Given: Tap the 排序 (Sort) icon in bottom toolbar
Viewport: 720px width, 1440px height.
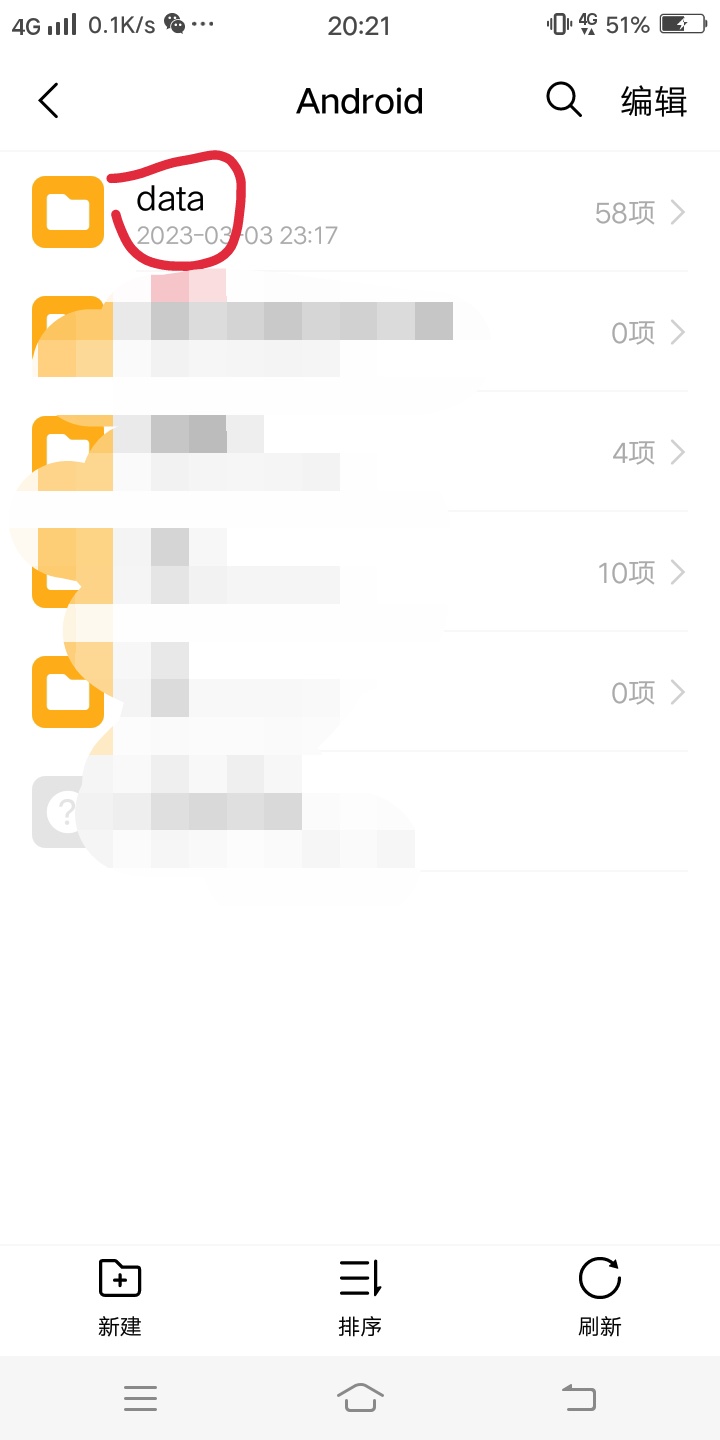Looking at the screenshot, I should pyautogui.click(x=360, y=1278).
